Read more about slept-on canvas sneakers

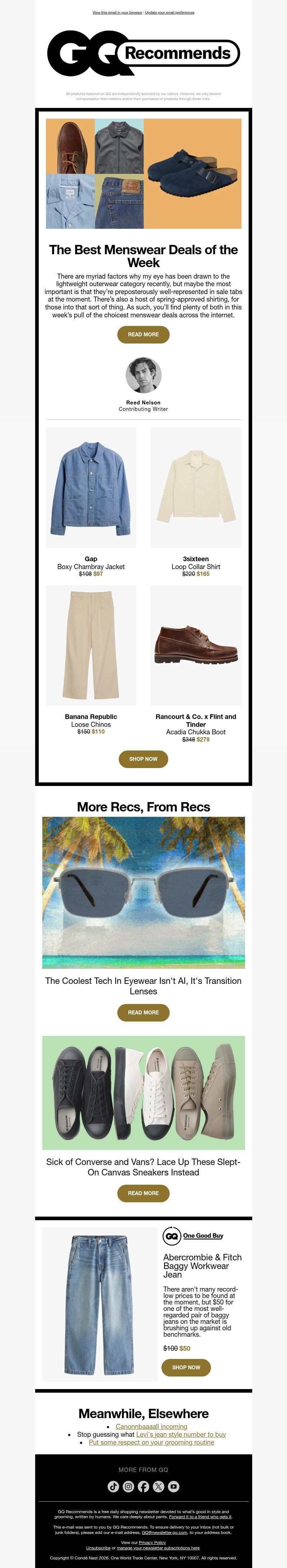[143, 1193]
